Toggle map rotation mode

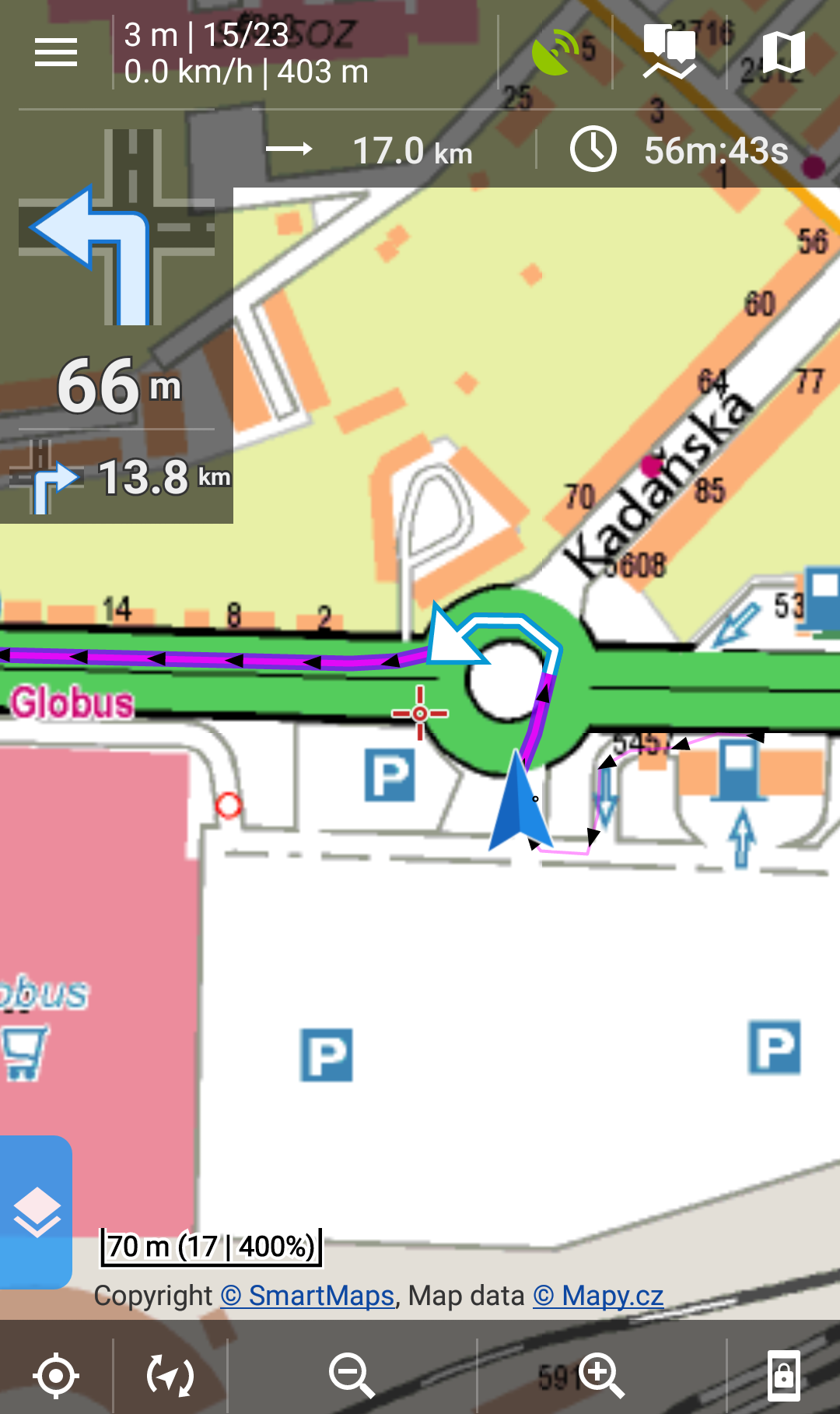[170, 1375]
